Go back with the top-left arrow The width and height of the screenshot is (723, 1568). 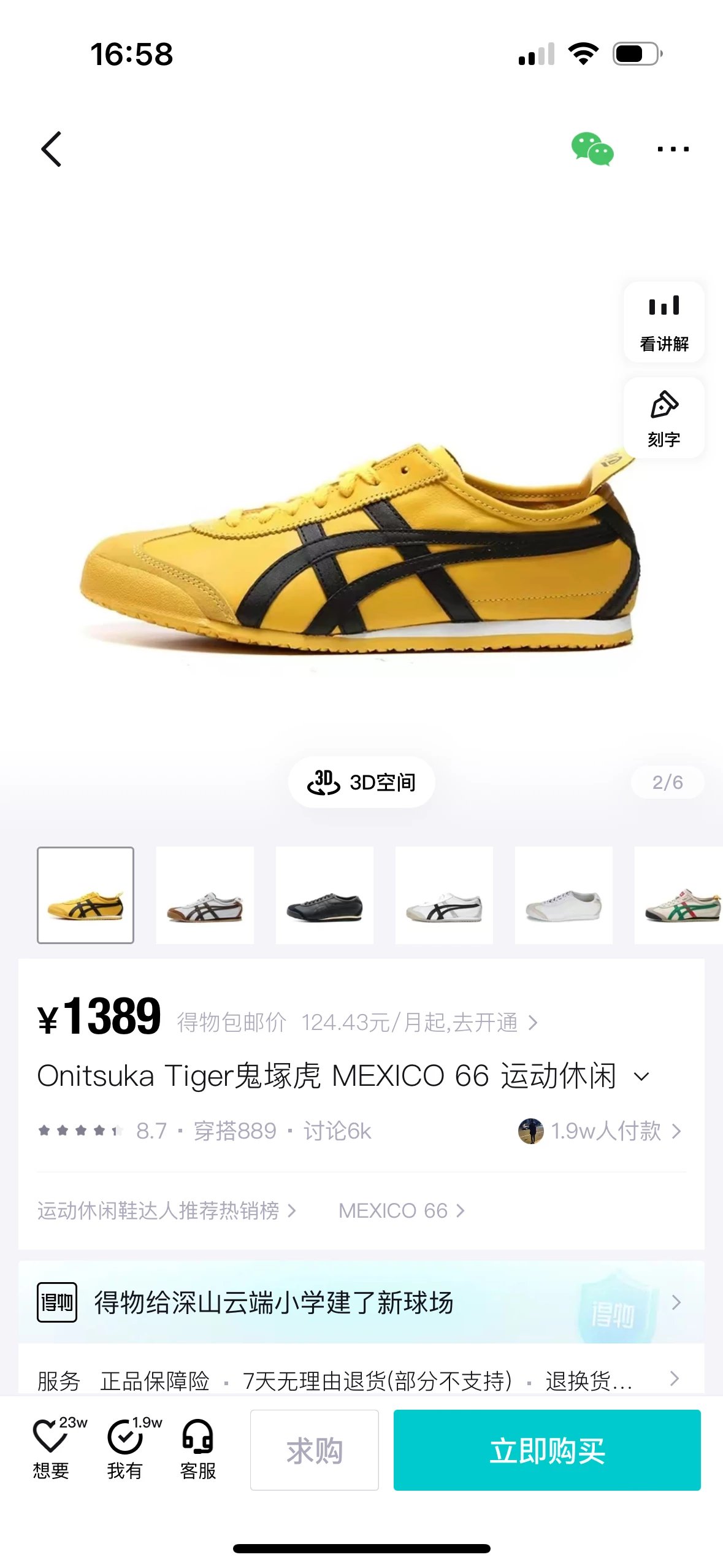click(52, 149)
